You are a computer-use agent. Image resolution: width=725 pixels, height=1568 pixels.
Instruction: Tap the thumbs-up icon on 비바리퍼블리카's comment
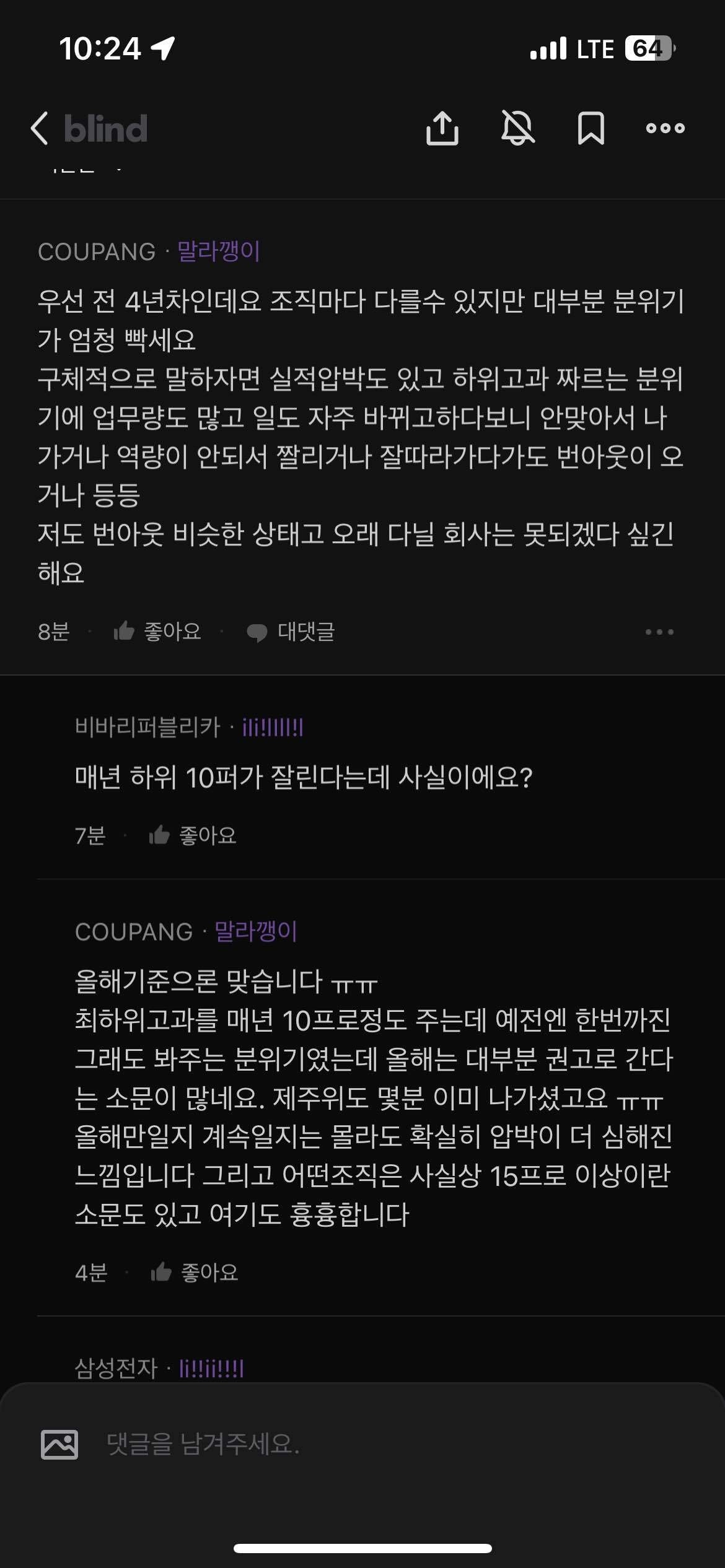pyautogui.click(x=160, y=835)
